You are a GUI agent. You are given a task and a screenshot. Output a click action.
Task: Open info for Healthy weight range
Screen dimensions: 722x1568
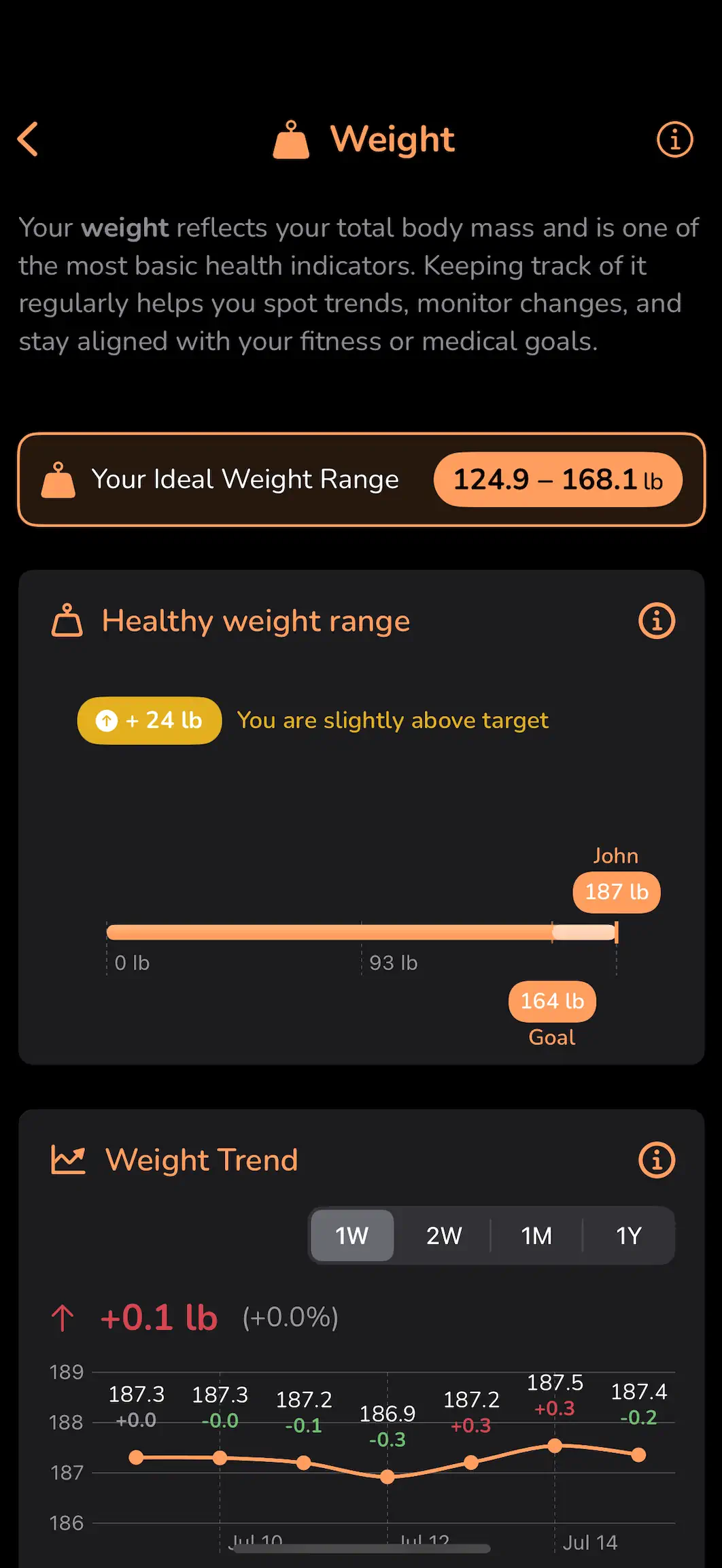[x=657, y=621]
